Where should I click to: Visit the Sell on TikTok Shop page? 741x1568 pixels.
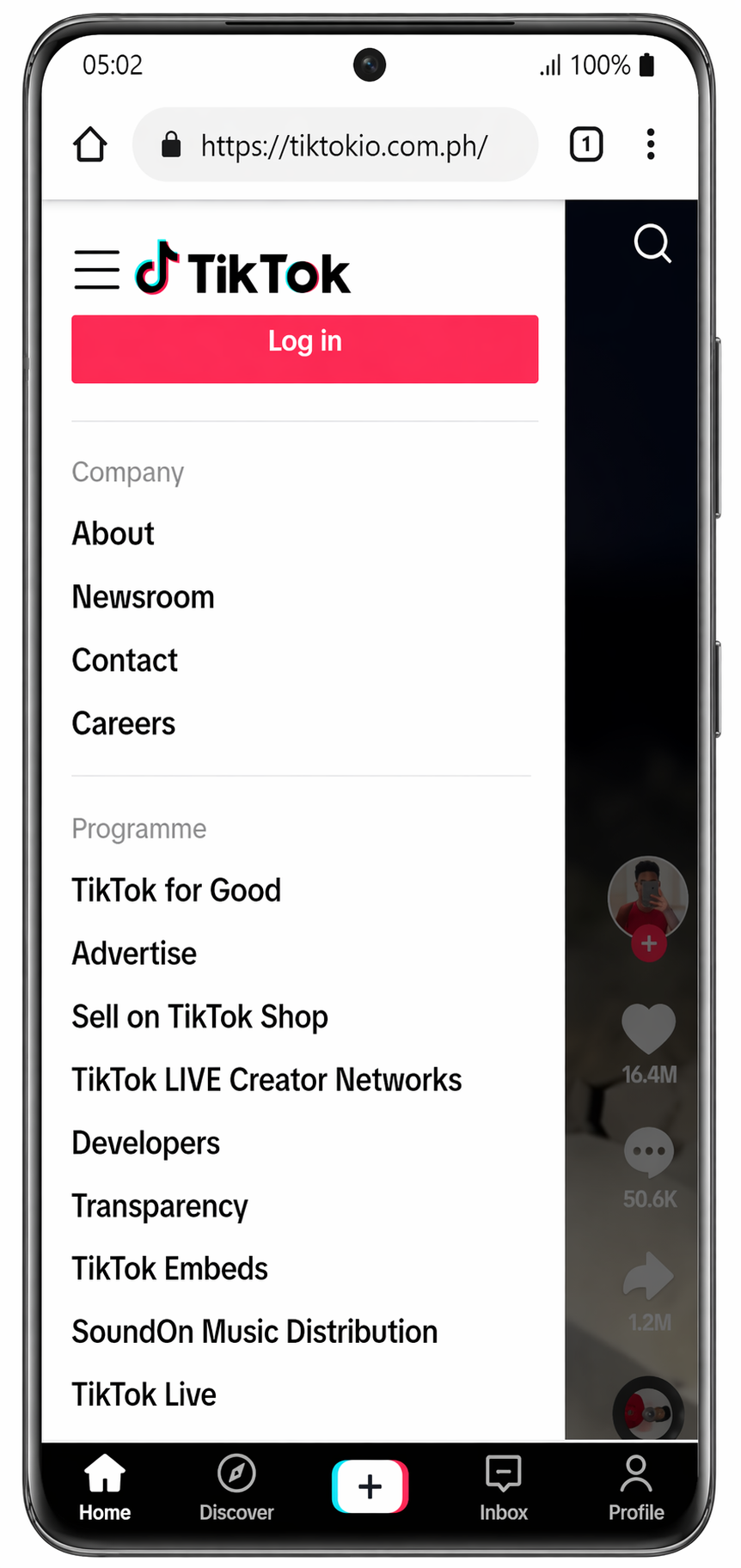[x=199, y=1016]
